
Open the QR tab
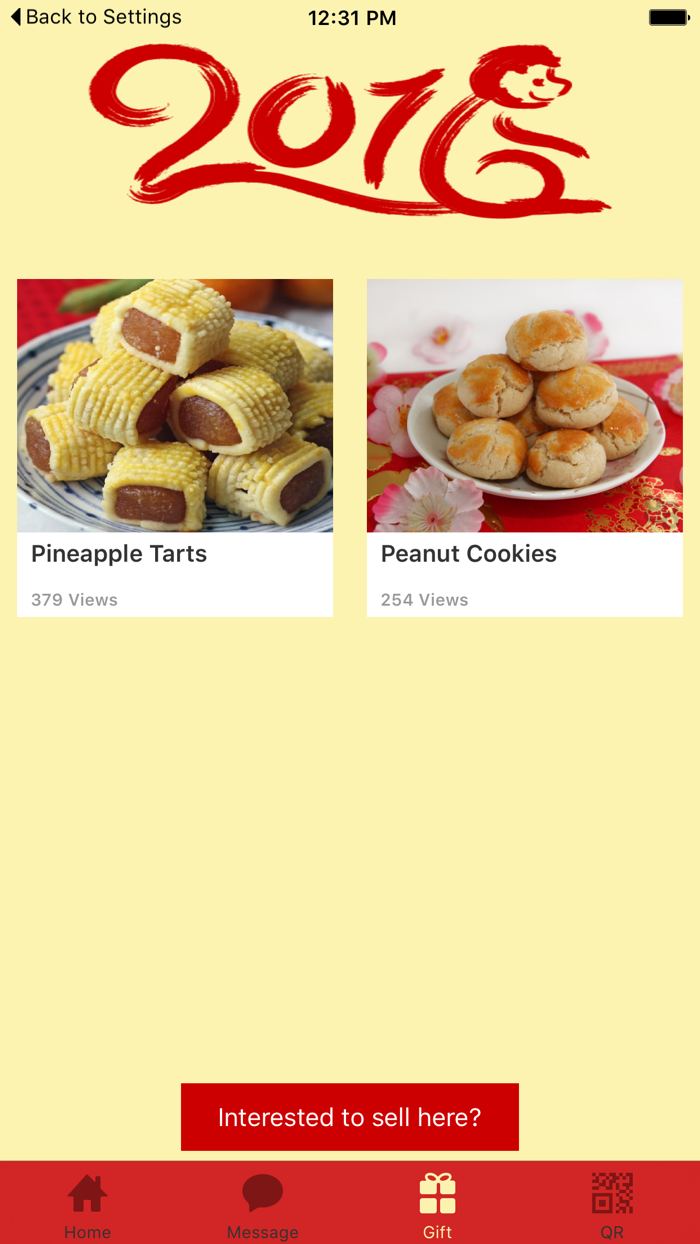pos(612,1204)
